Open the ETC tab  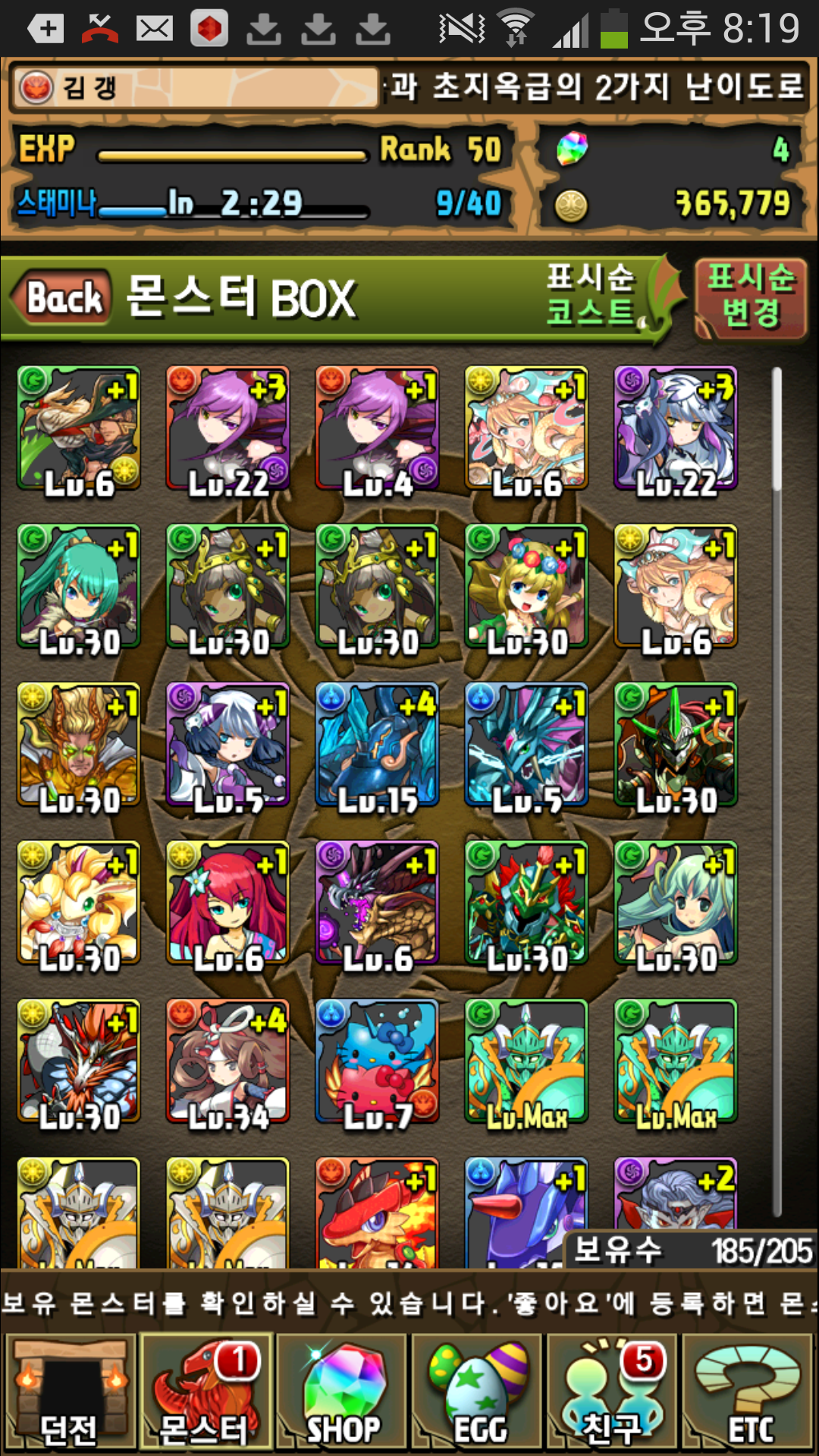click(x=749, y=1392)
